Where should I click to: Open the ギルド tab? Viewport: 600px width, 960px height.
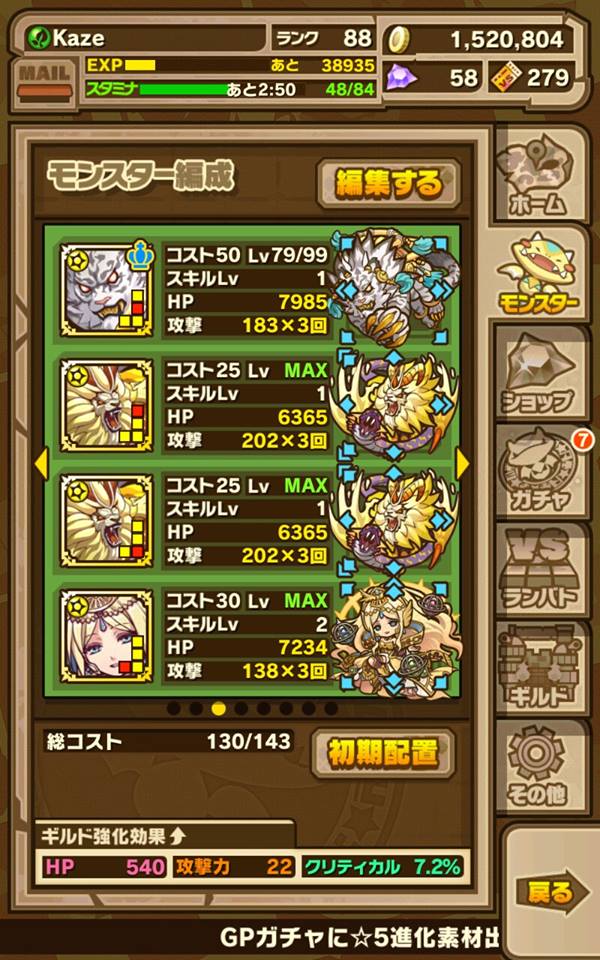tap(541, 665)
